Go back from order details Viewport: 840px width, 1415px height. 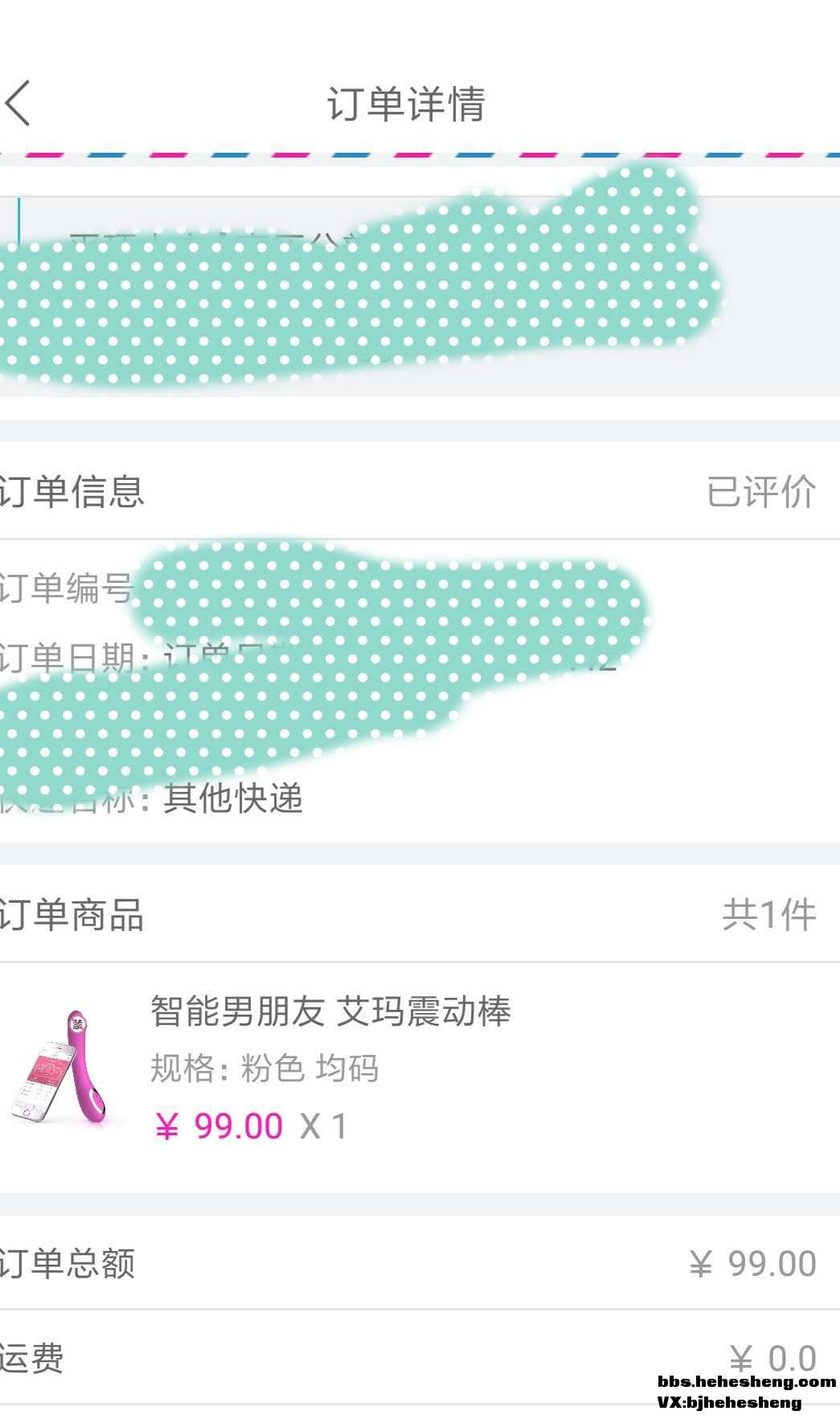click(19, 103)
